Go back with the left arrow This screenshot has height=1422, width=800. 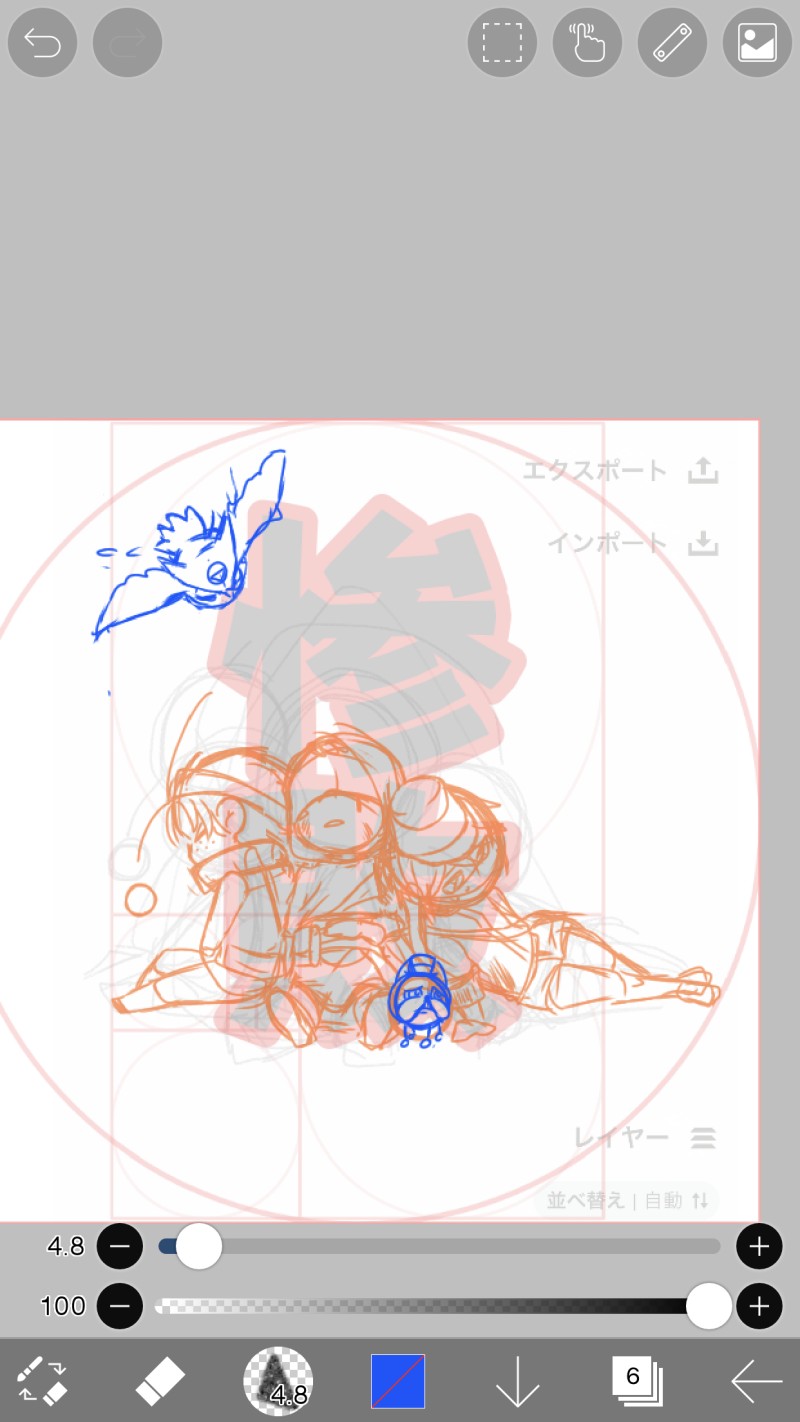point(756,1381)
